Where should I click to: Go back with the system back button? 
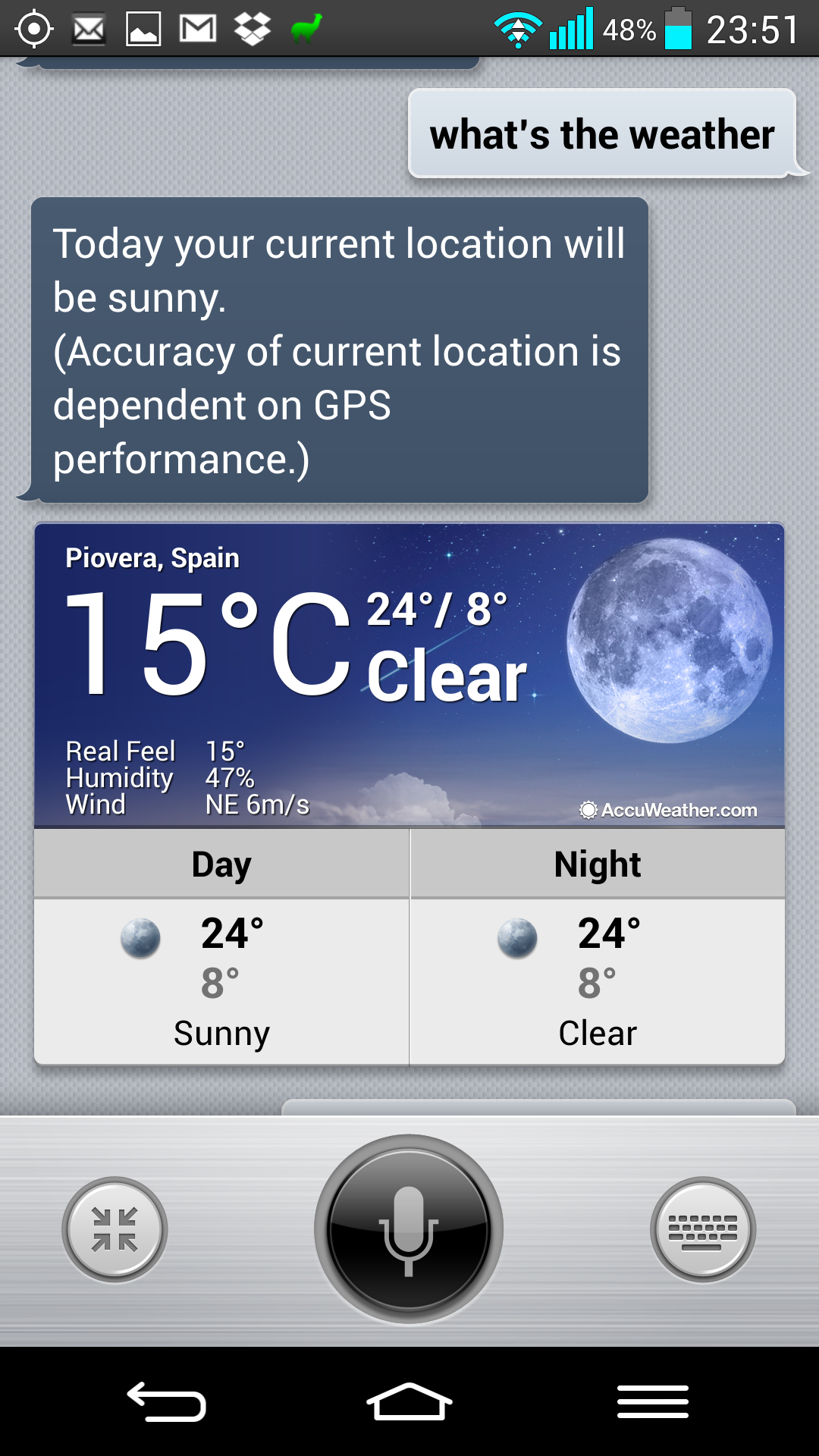(167, 1401)
